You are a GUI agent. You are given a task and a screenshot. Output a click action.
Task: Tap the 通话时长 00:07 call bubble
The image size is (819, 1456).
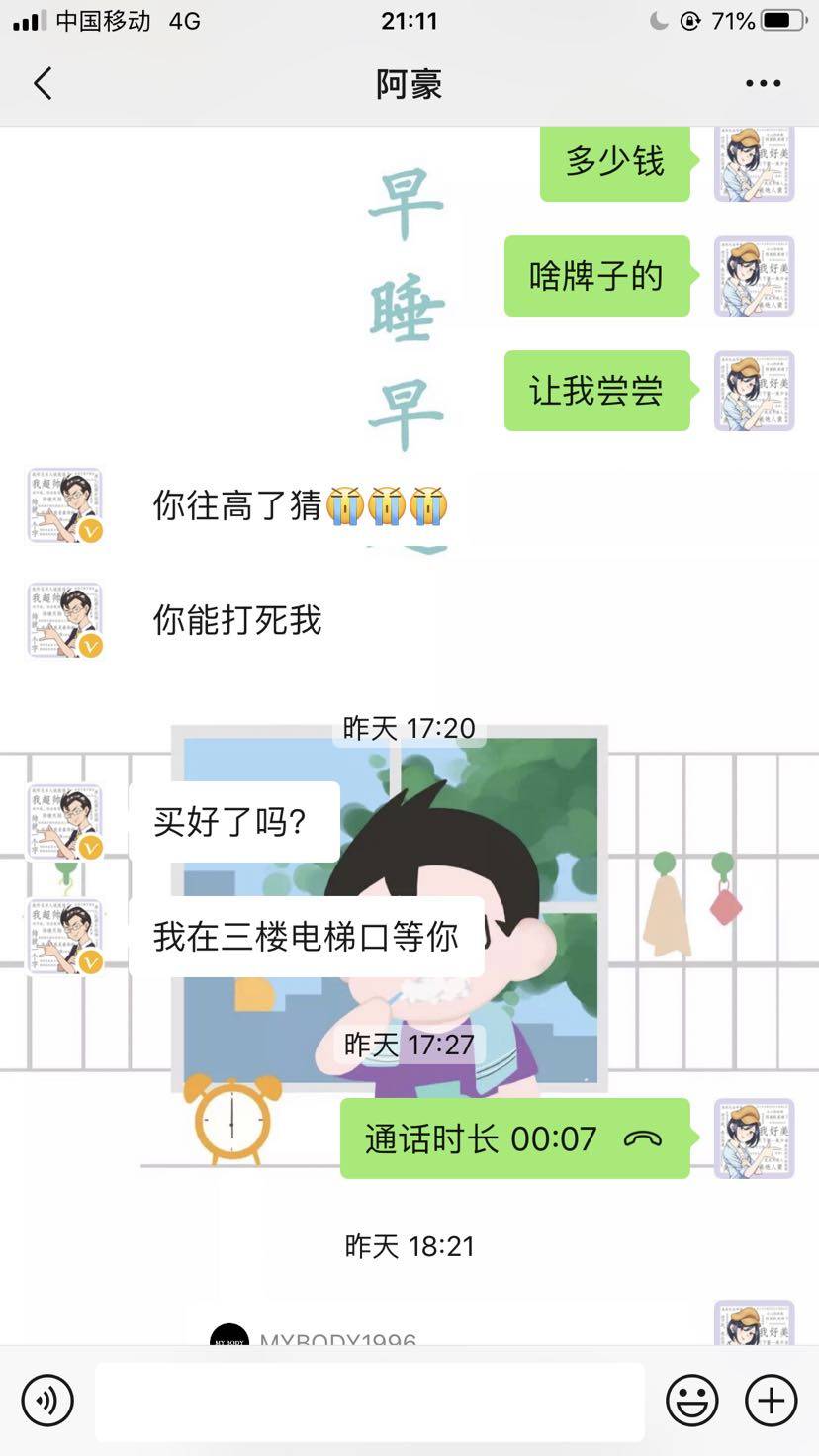[x=513, y=1138]
